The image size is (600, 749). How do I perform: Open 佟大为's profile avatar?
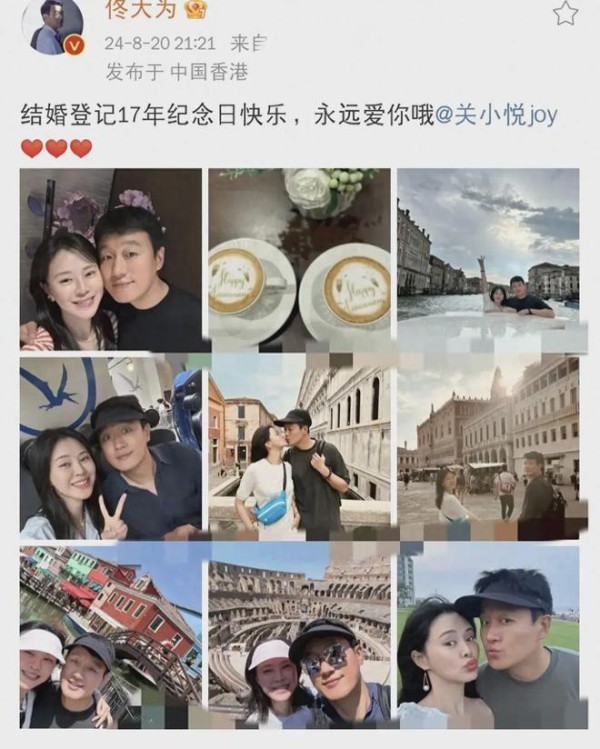pyautogui.click(x=52, y=25)
